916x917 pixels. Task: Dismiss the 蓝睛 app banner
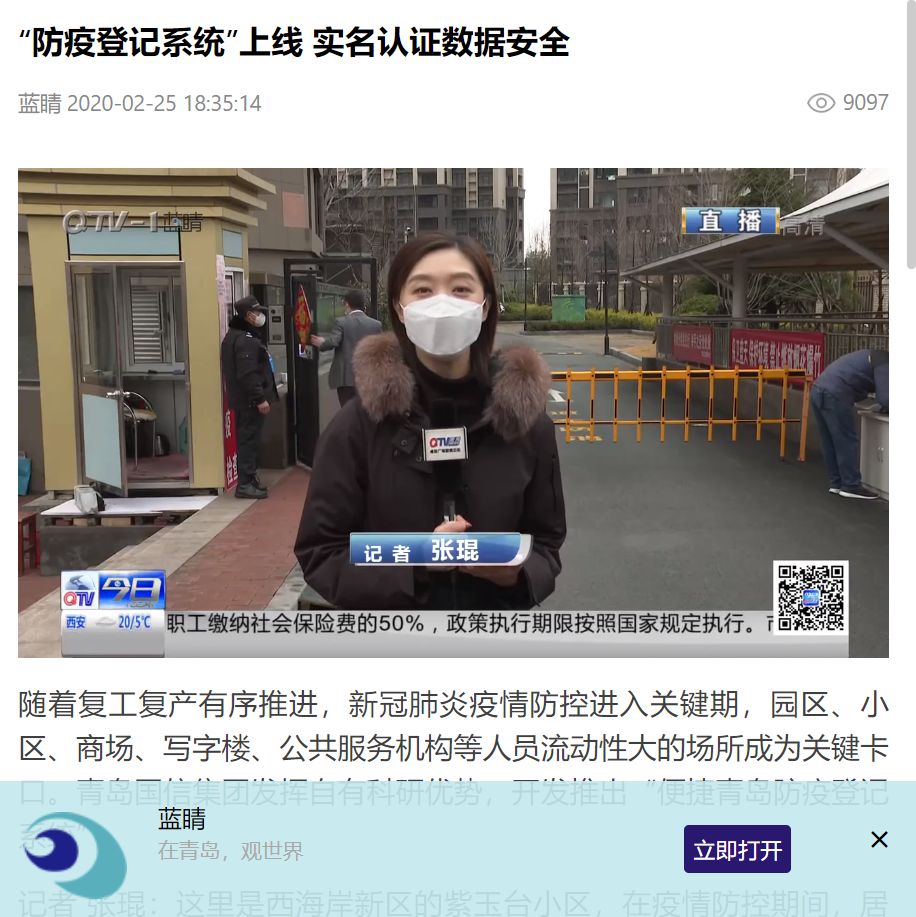click(x=879, y=839)
